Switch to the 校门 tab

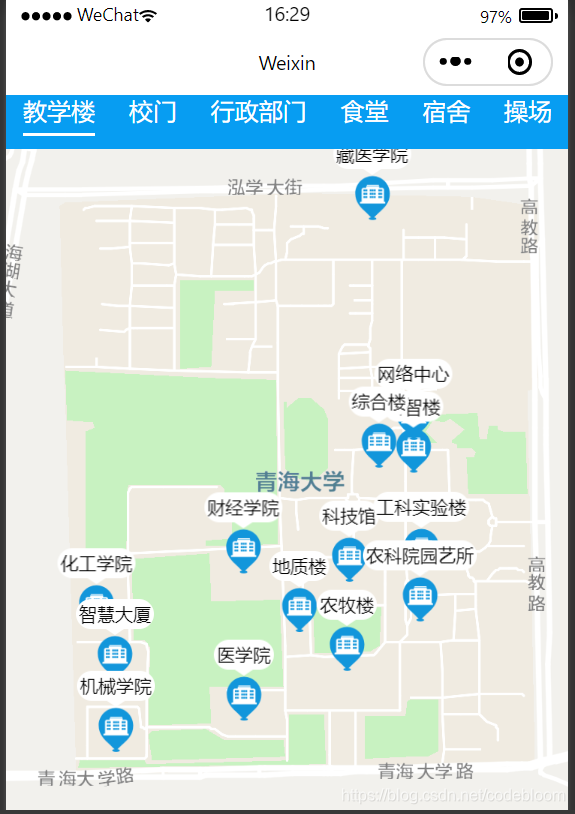click(x=153, y=112)
